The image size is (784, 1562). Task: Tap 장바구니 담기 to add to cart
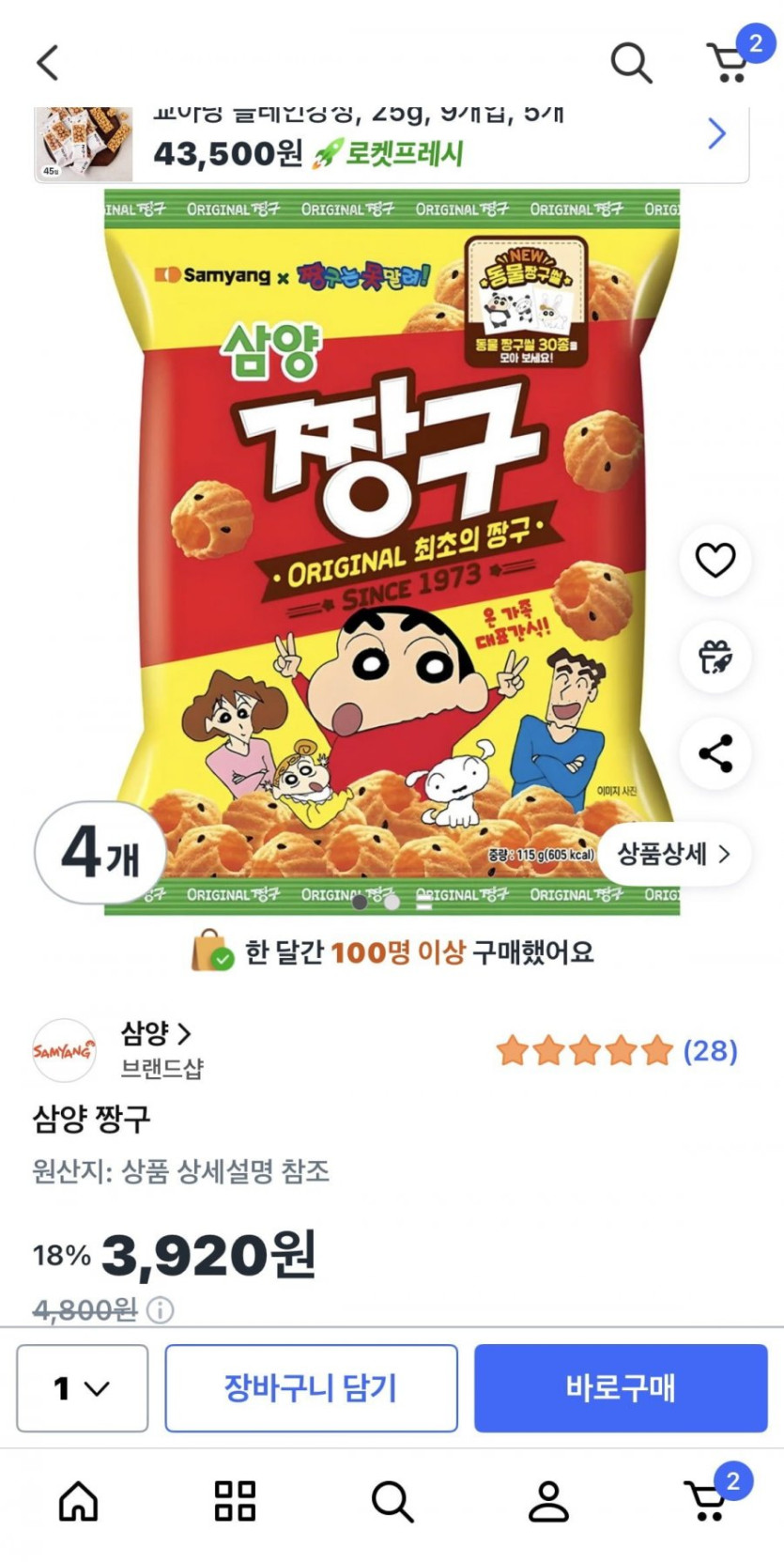[x=311, y=1387]
